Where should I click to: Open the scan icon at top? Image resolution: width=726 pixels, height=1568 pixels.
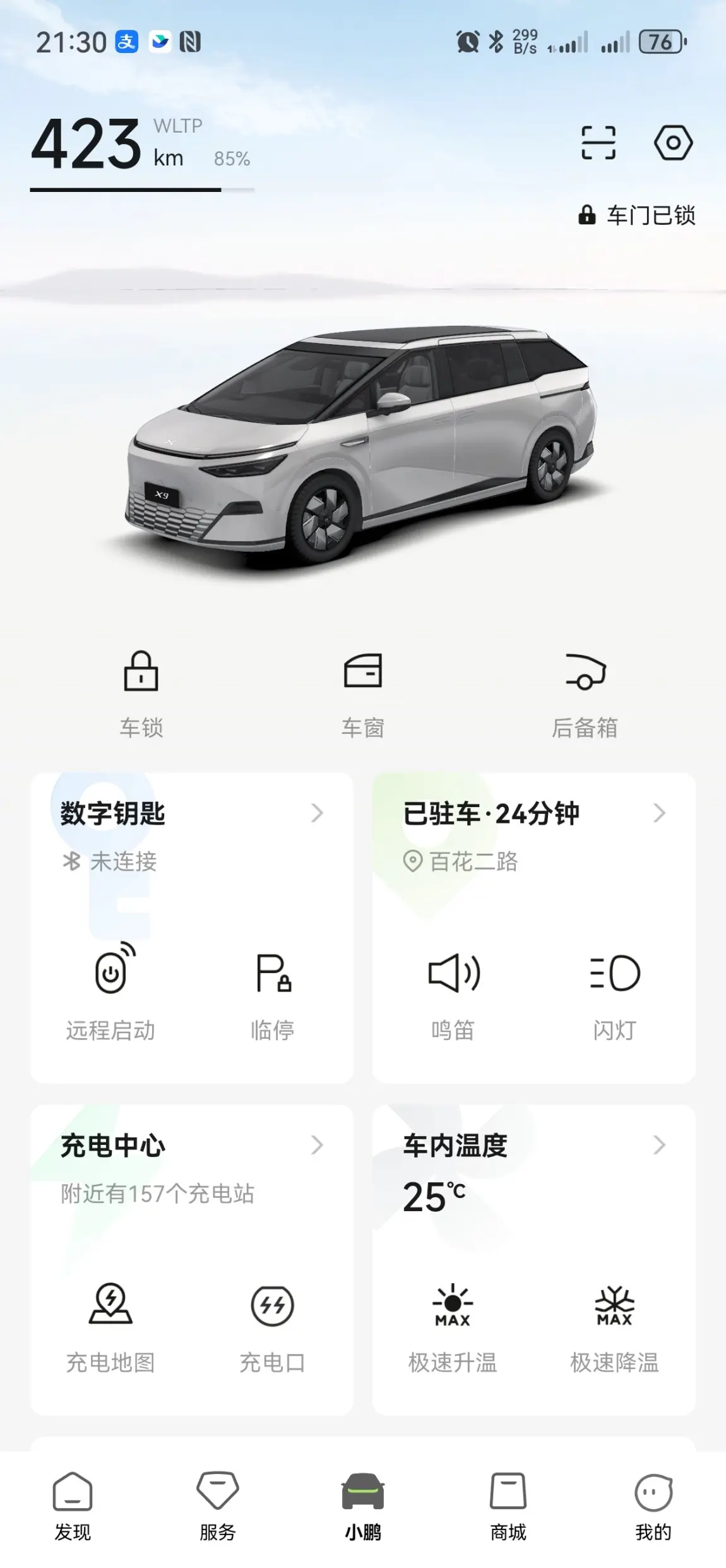click(598, 143)
